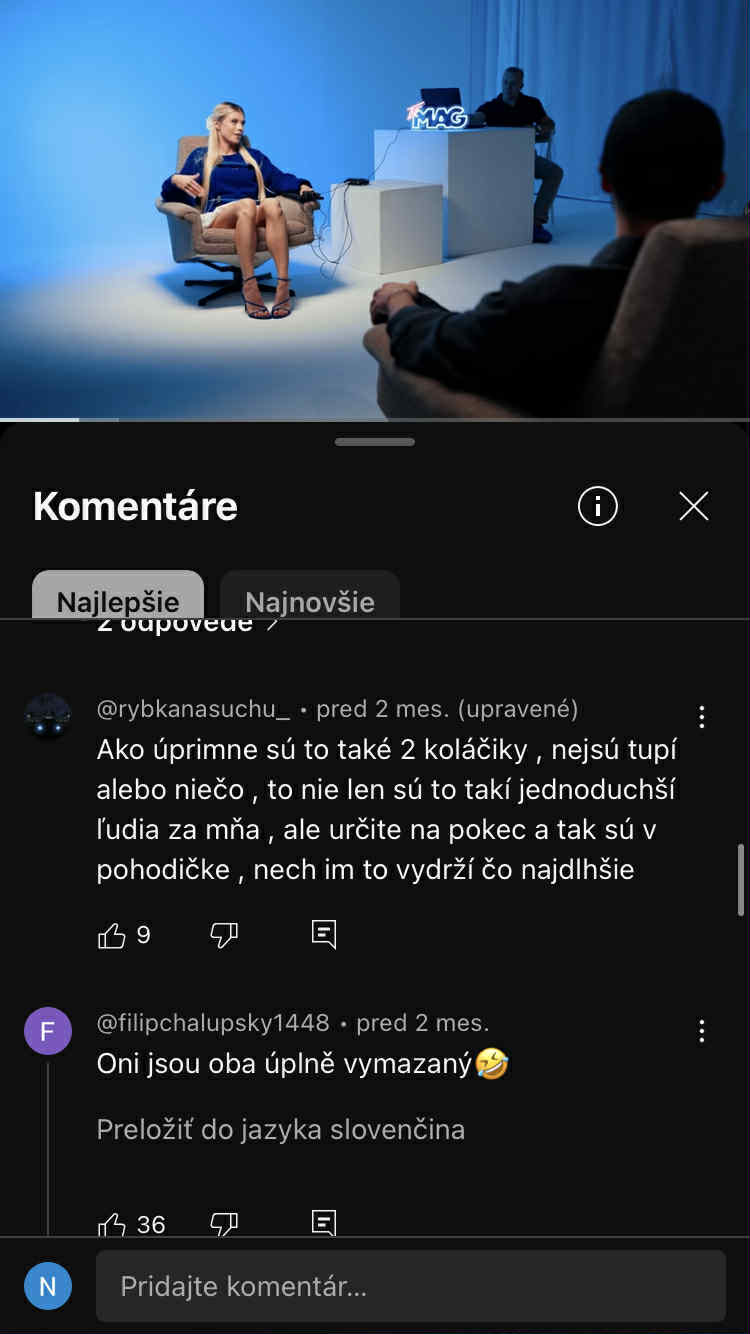Dislike the comment by @rybkanasuchu_
This screenshot has width=750, height=1334.
click(223, 934)
